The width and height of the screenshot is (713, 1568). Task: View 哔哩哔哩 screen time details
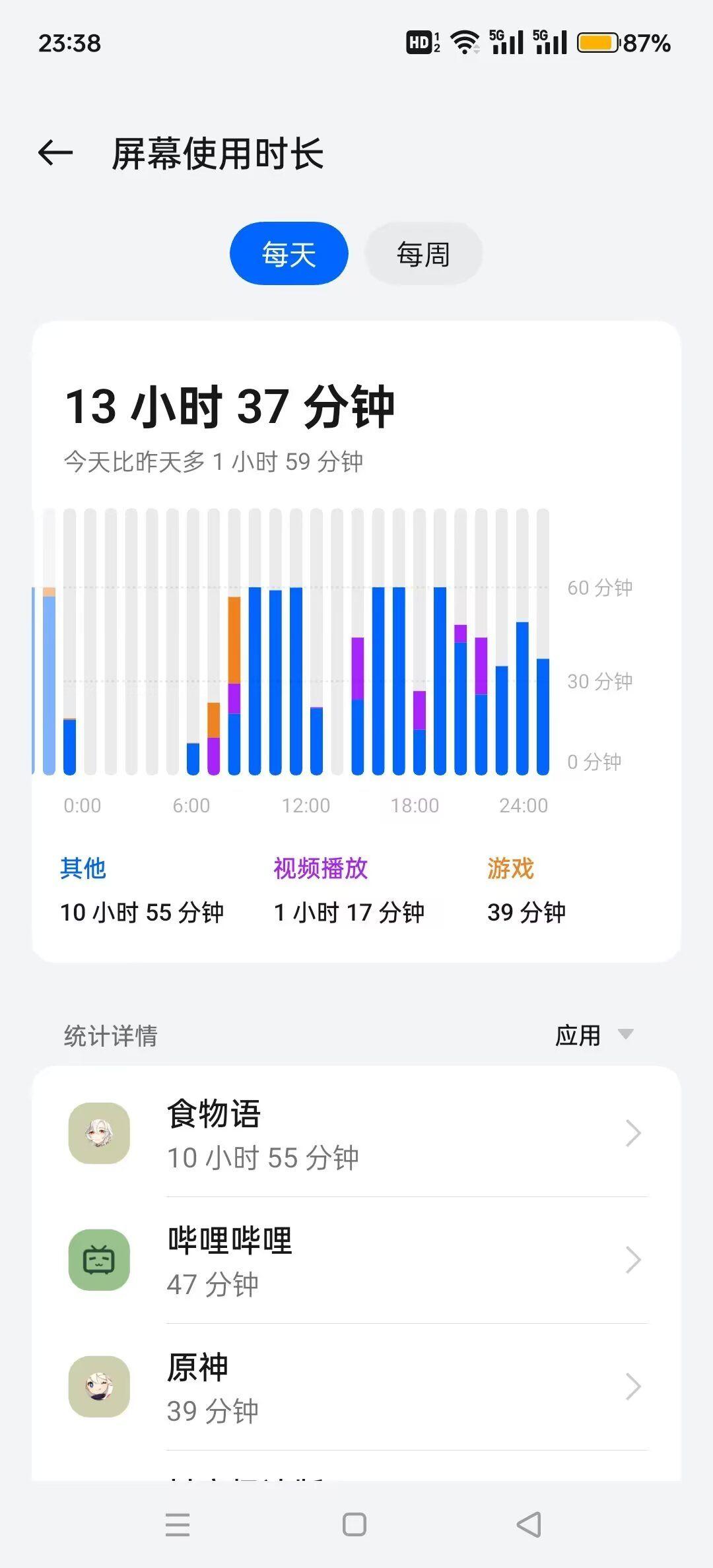tap(356, 1260)
